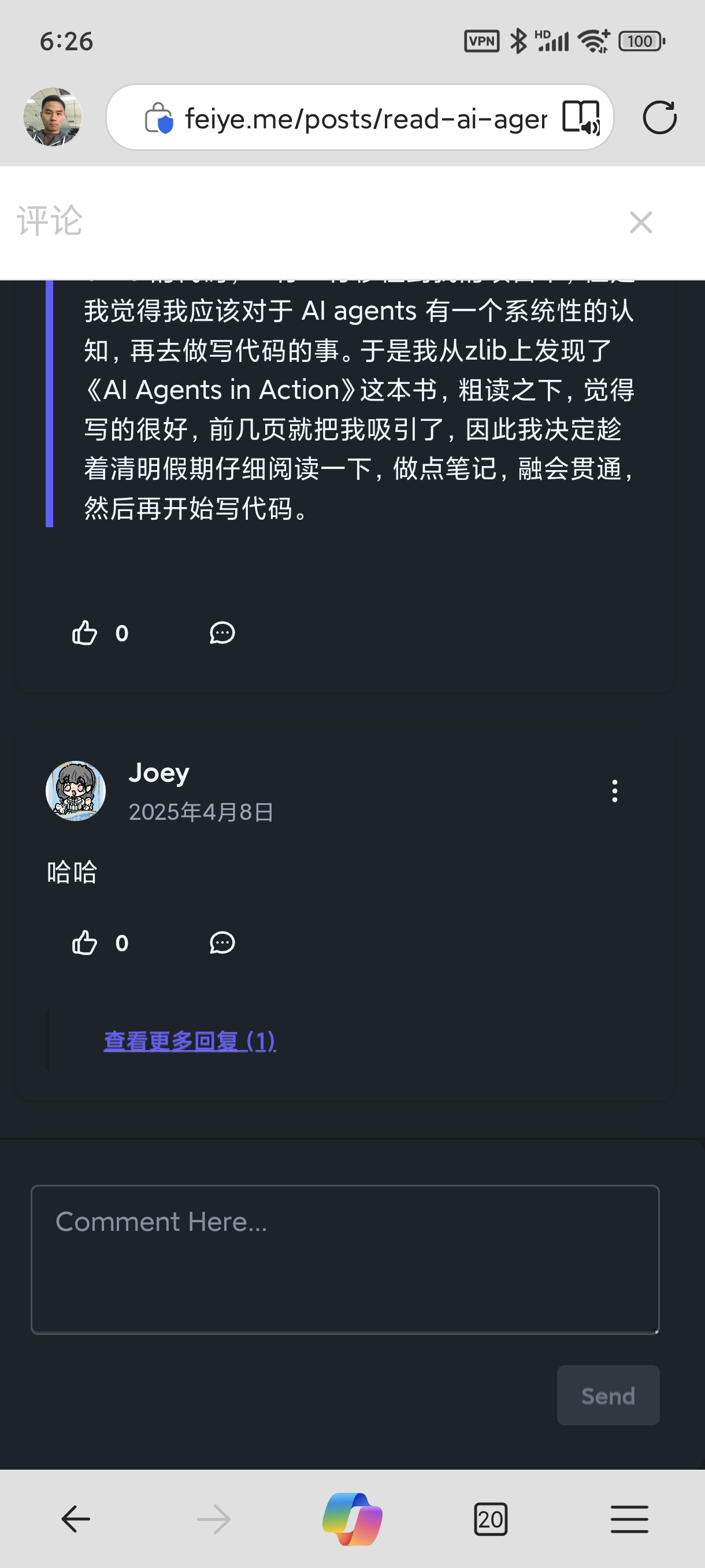This screenshot has height=1568, width=705.
Task: Open the address bar URL feiye.me
Action: [x=365, y=117]
